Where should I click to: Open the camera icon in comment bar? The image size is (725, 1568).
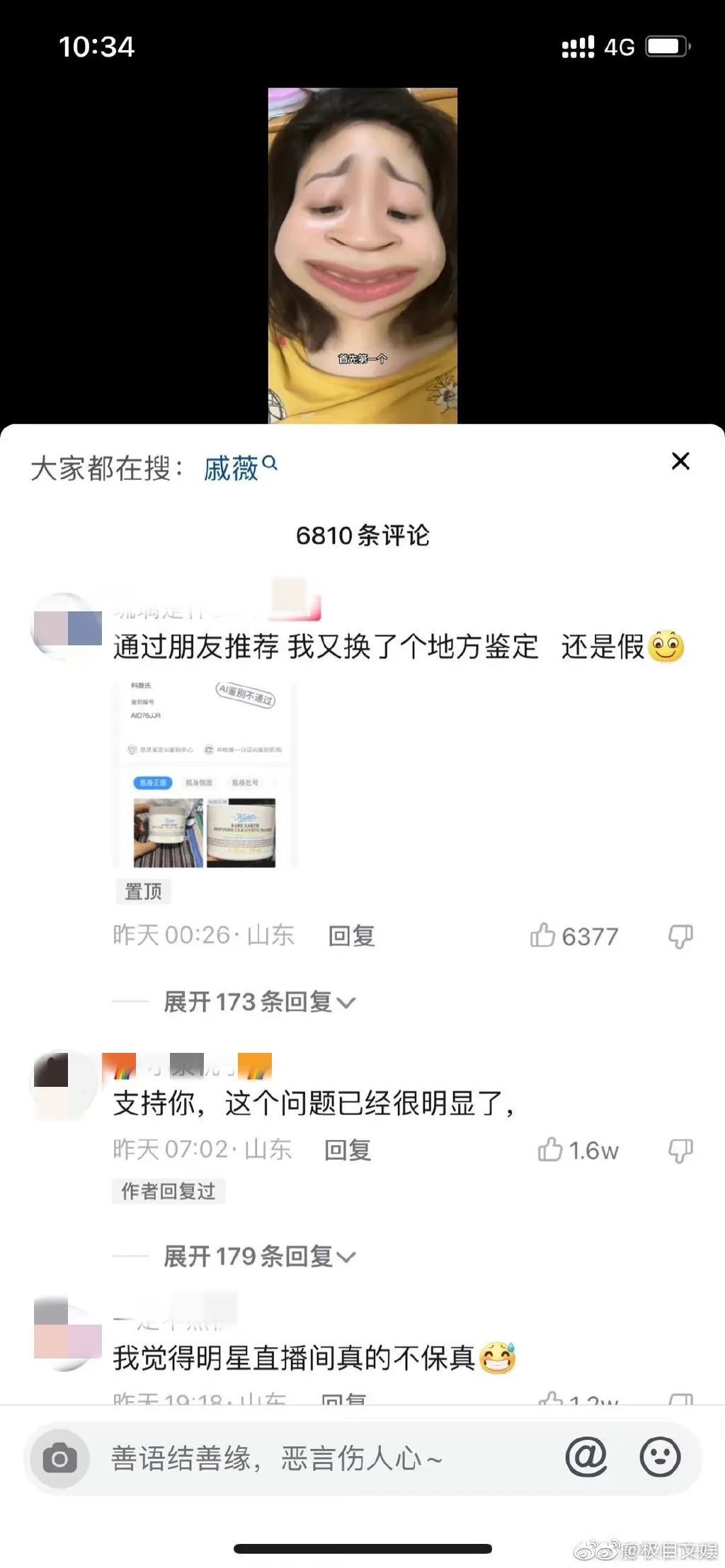[59, 1458]
